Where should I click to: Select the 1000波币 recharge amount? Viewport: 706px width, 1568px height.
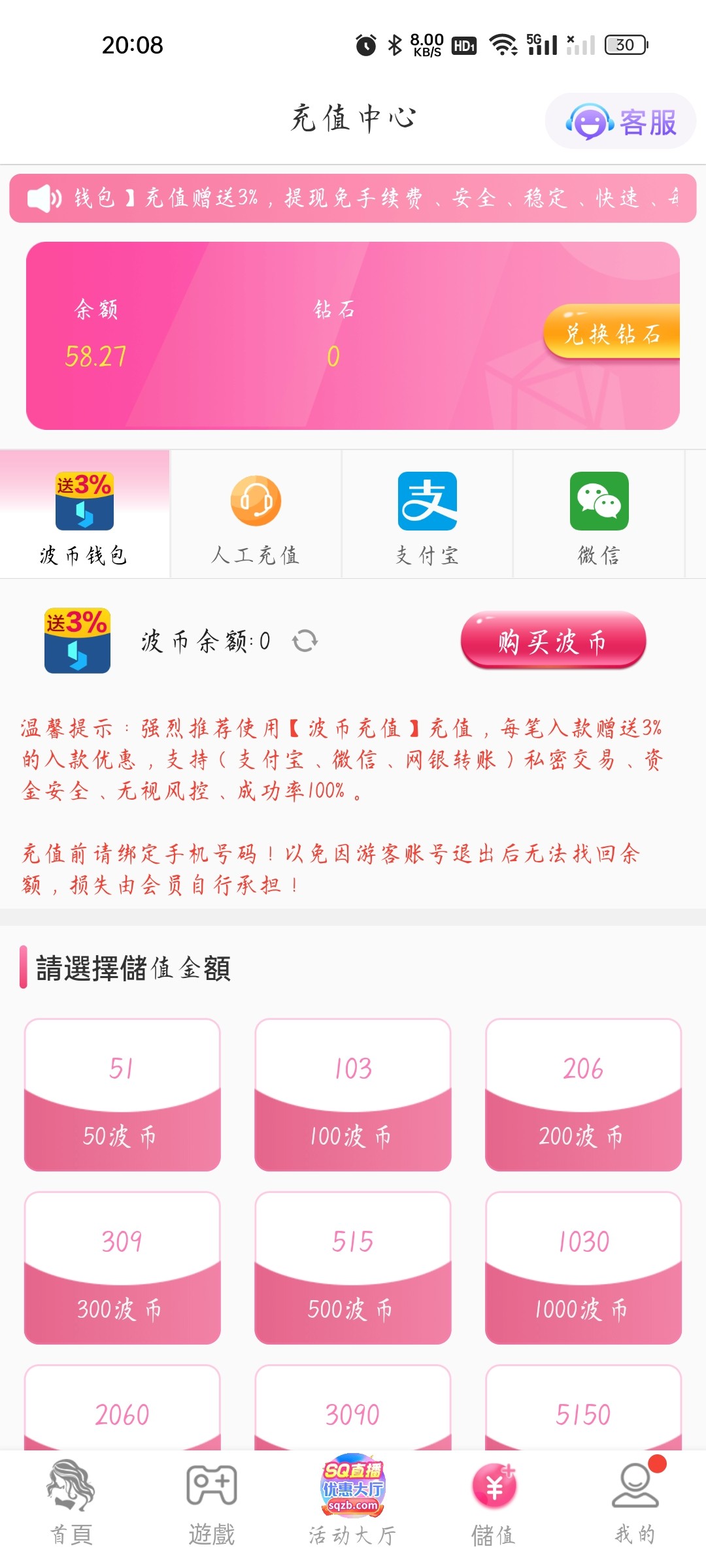[x=583, y=1268]
